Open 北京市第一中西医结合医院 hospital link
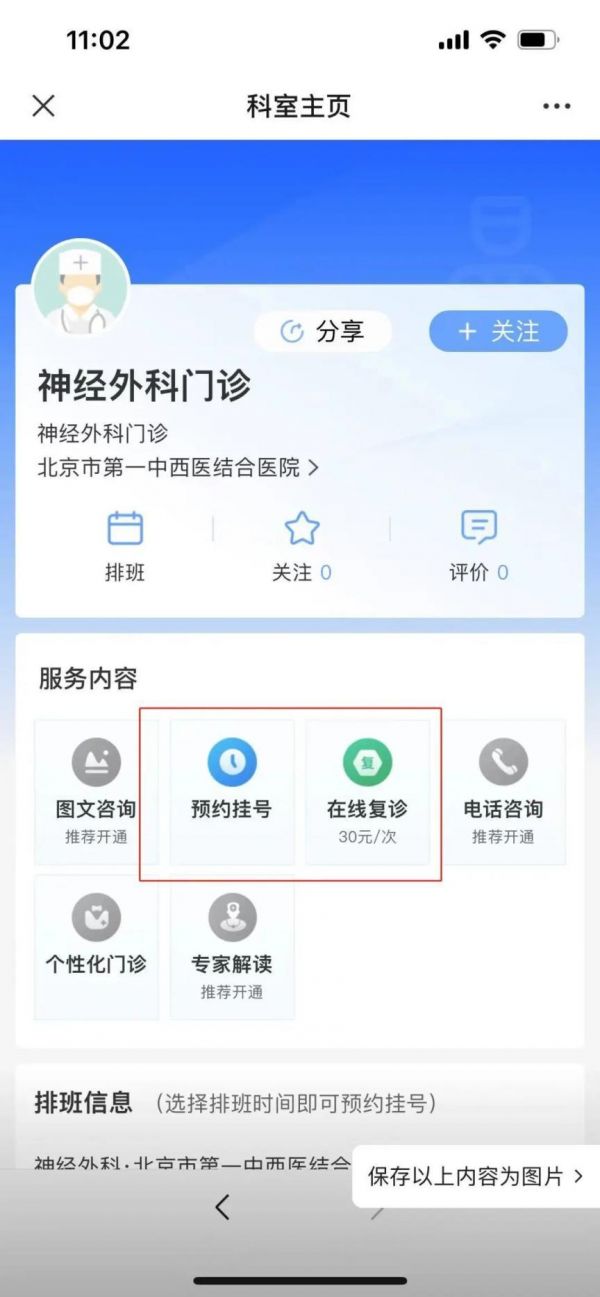The image size is (600, 1297). tap(178, 467)
